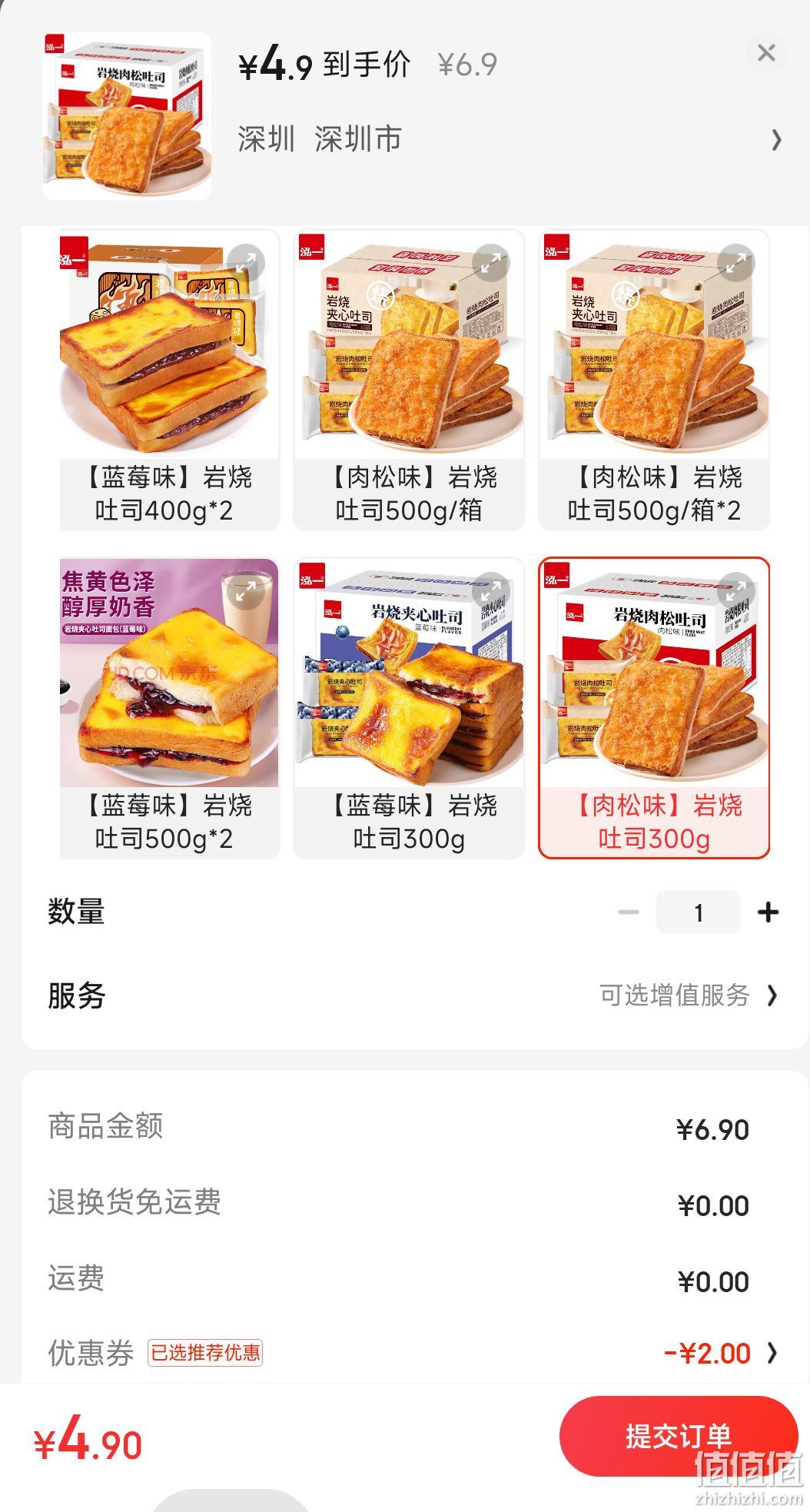Choose 【肉松味】岩烧吐司500g/箱*2 option
Image resolution: width=810 pixels, height=1512 pixels.
tap(654, 380)
